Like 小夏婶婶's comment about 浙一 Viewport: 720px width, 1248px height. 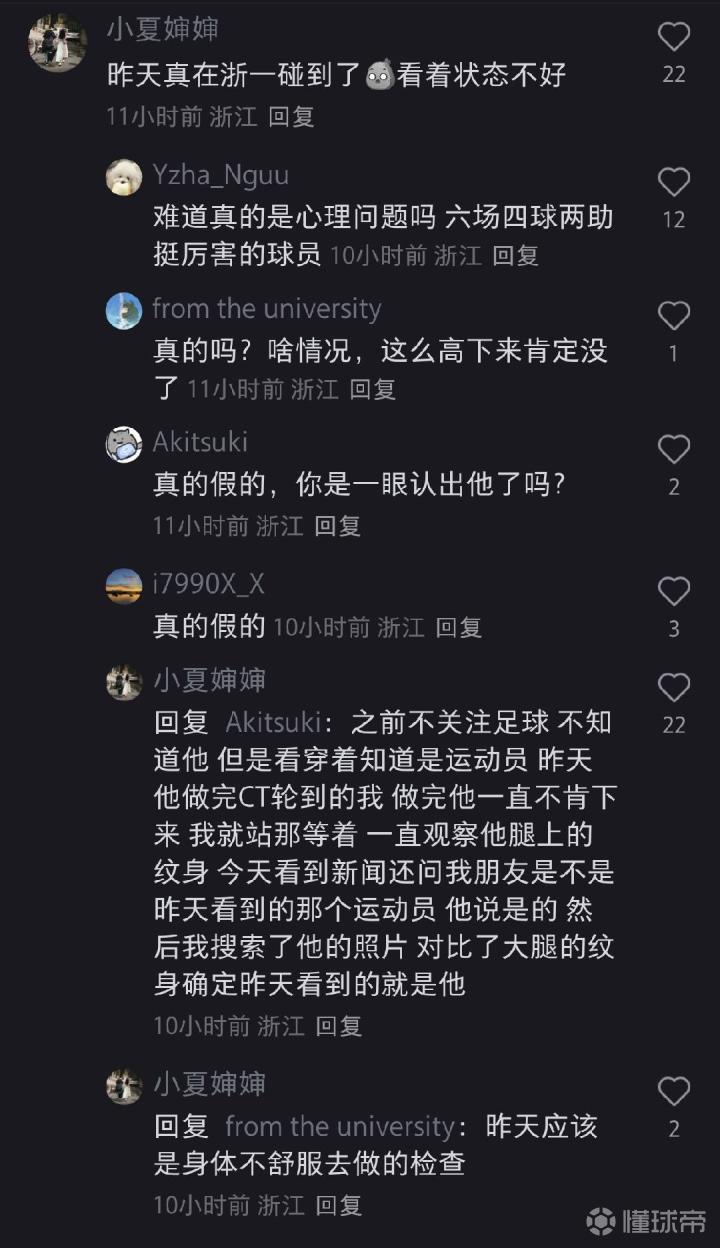(x=674, y=38)
